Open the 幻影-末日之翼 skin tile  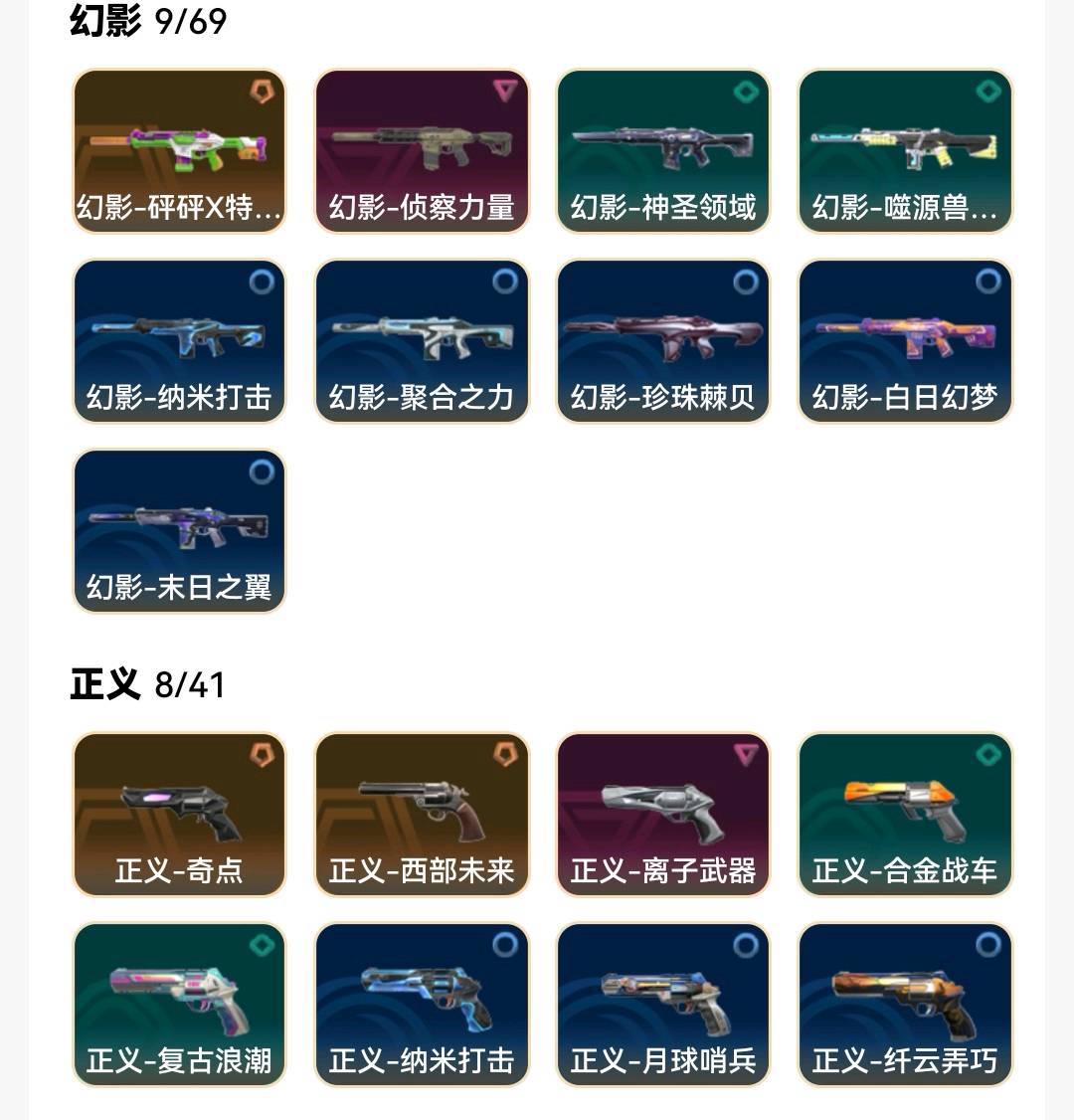click(179, 531)
